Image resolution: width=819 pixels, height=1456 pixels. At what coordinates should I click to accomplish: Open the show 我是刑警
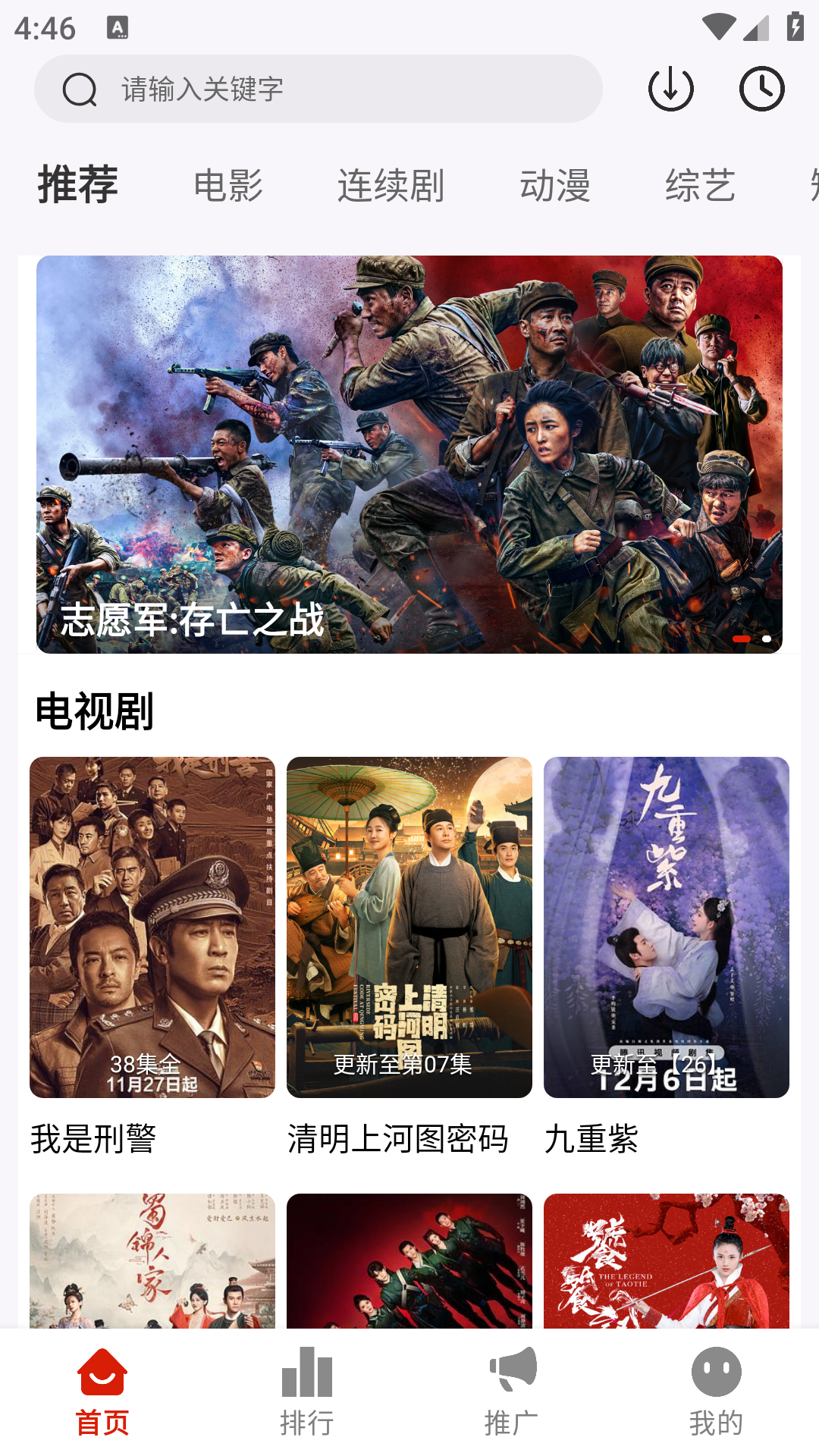[152, 927]
